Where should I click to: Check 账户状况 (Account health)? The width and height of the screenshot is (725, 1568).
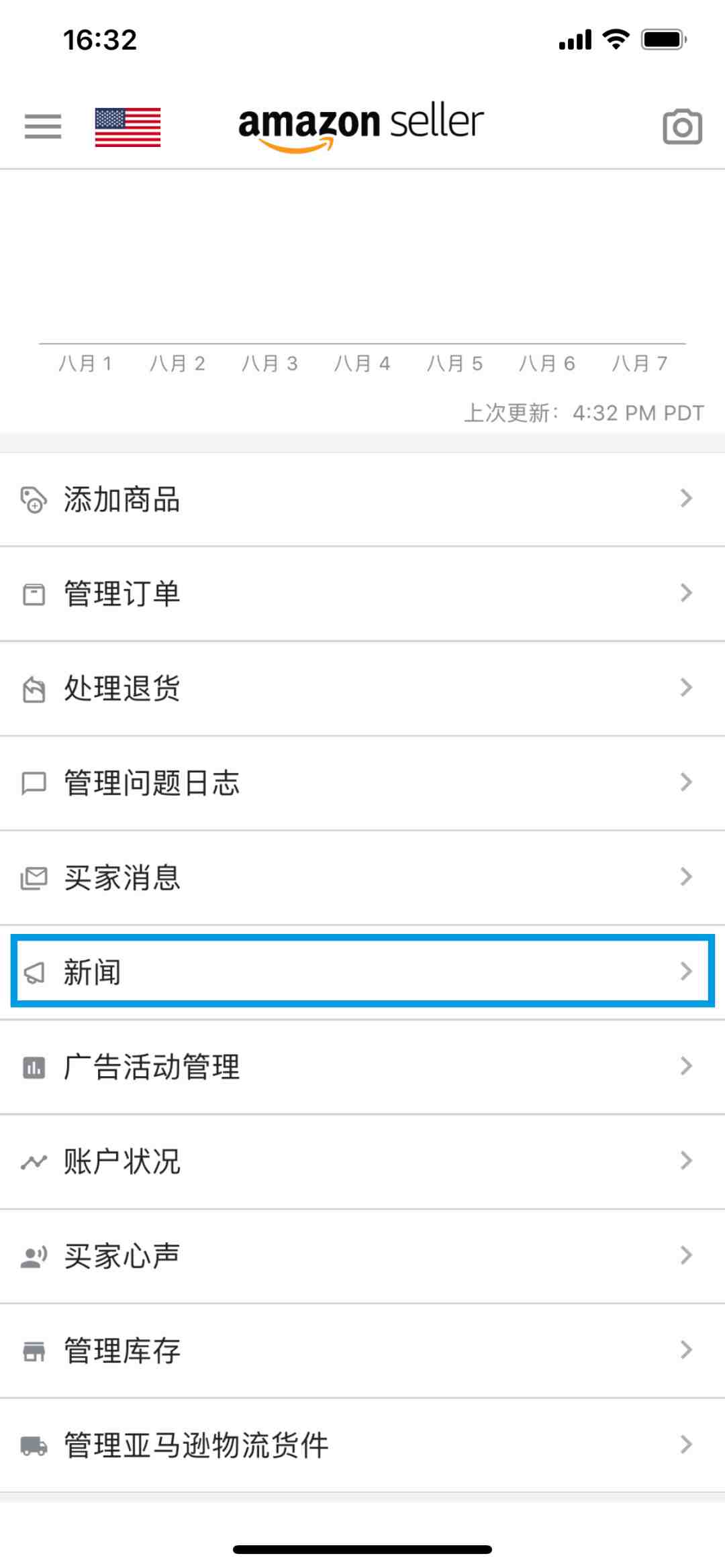pyautogui.click(x=362, y=1161)
